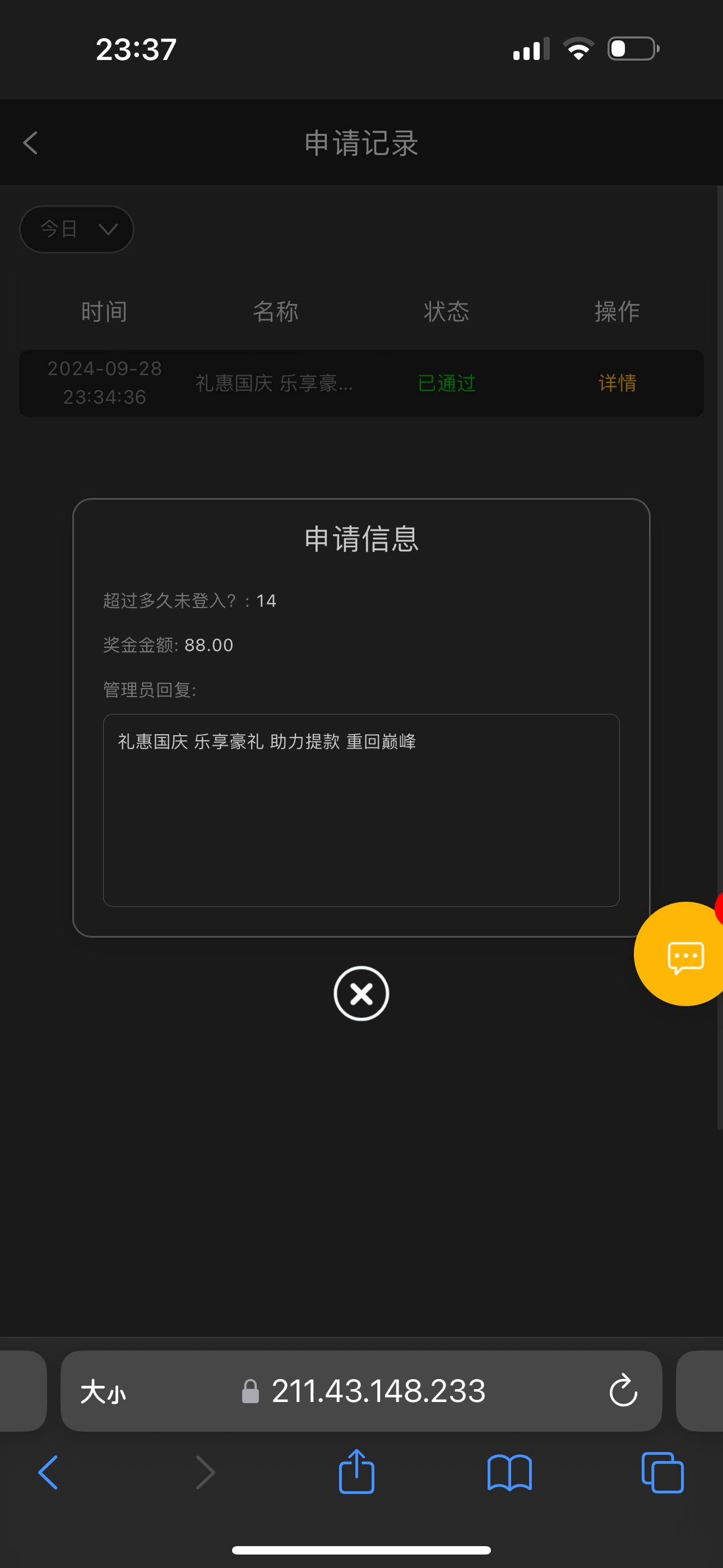
Task: Close the 申请信息 dialog
Action: pyautogui.click(x=361, y=993)
